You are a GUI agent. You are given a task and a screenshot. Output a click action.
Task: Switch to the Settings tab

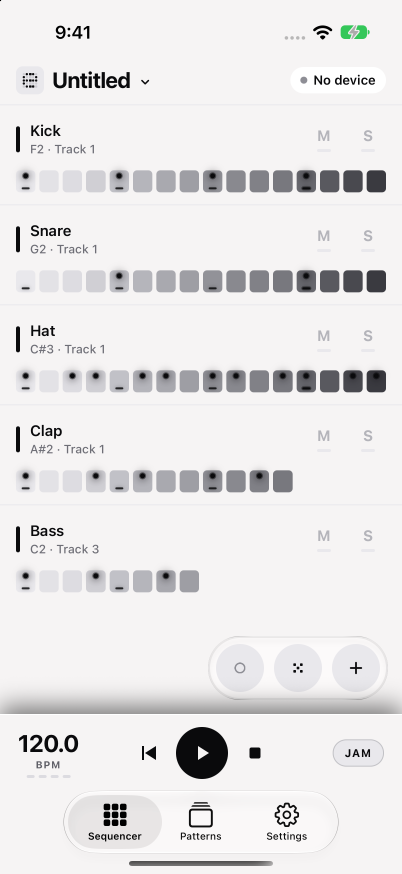click(287, 822)
